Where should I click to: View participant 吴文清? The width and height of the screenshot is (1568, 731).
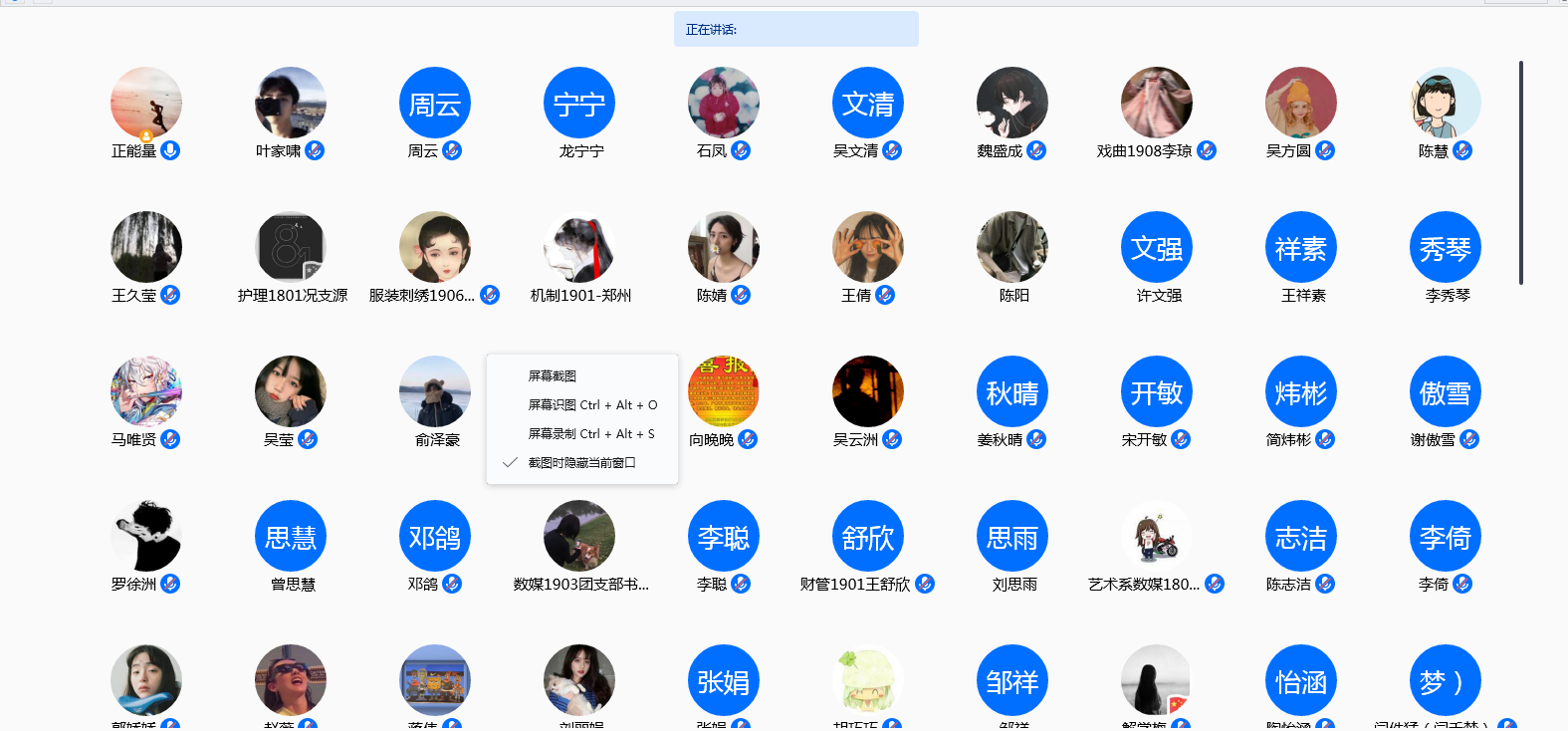868,104
